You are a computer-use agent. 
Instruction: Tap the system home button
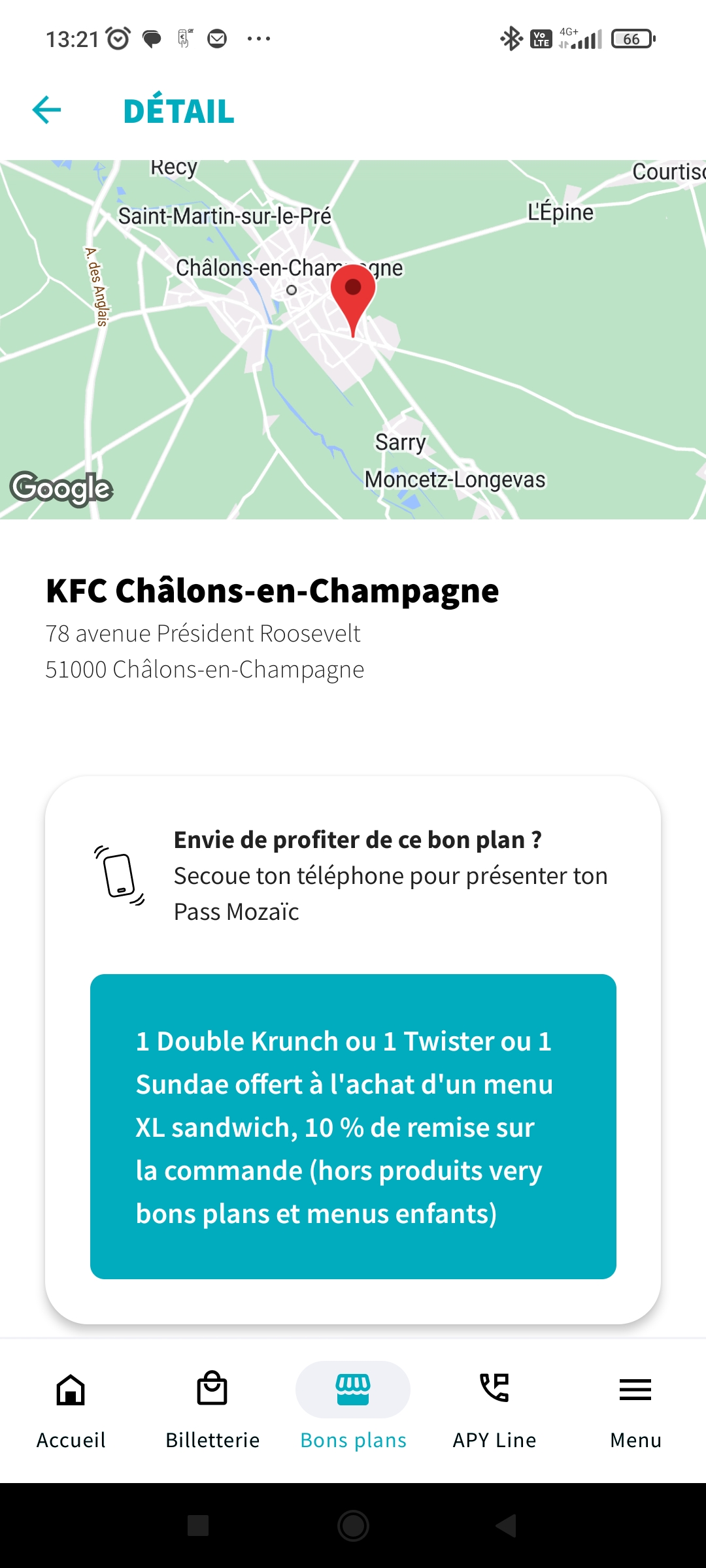tap(353, 1526)
